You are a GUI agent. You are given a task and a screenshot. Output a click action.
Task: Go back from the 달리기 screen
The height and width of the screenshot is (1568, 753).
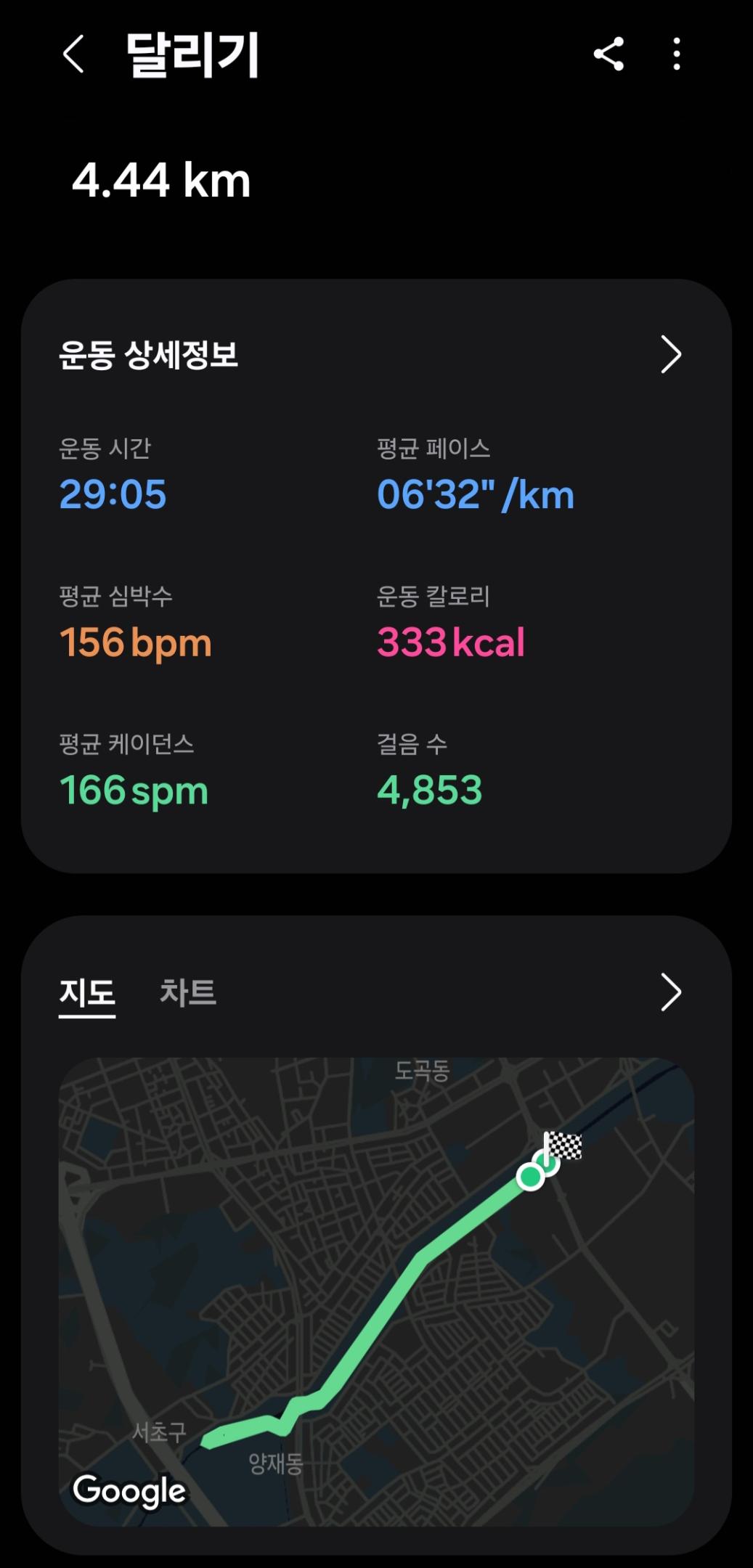tap(73, 54)
